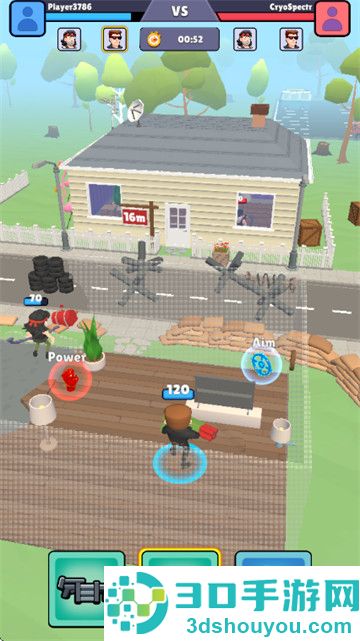The width and height of the screenshot is (360, 641).
Task: Select the sunglasses character portrait under Player3786
Action: click(x=115, y=39)
